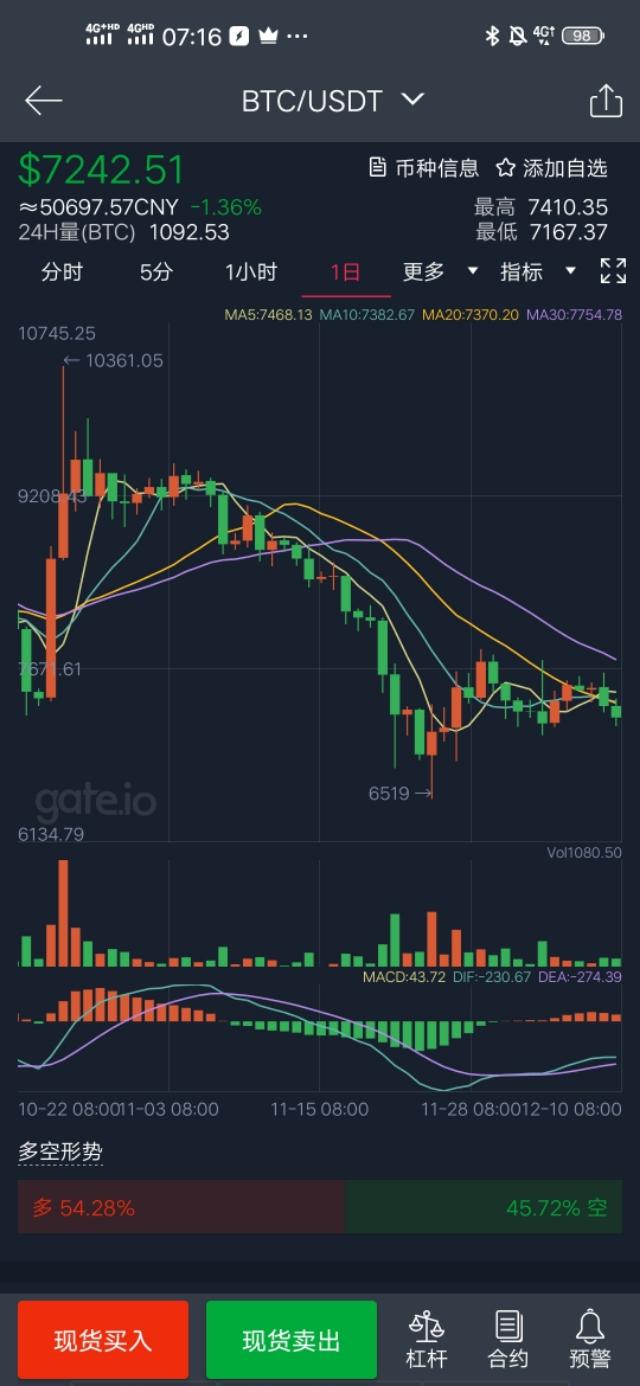Tap 现货卖出 to sell spot
This screenshot has width=640, height=1386.
tap(291, 1340)
